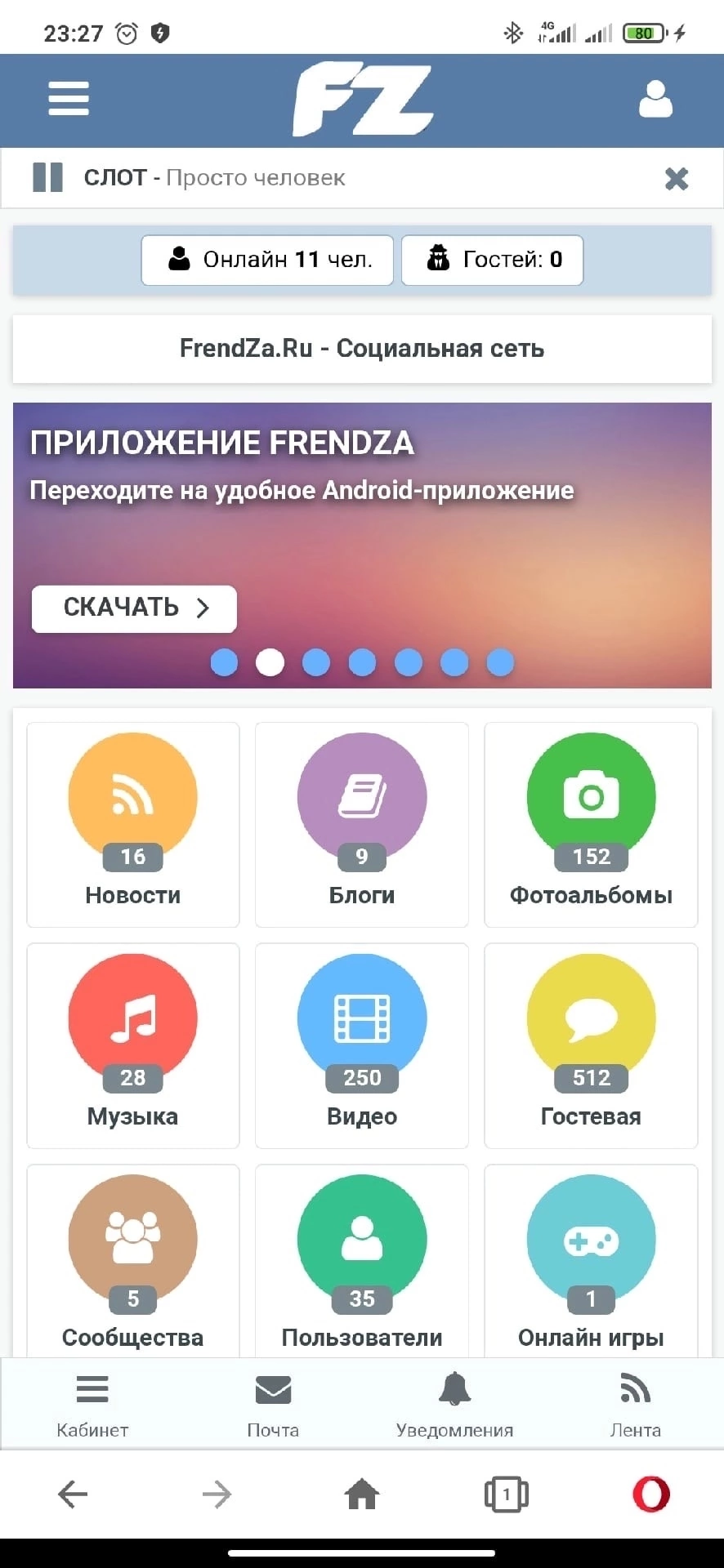Open the Гостей guests list
724x1568 pixels.
(493, 260)
